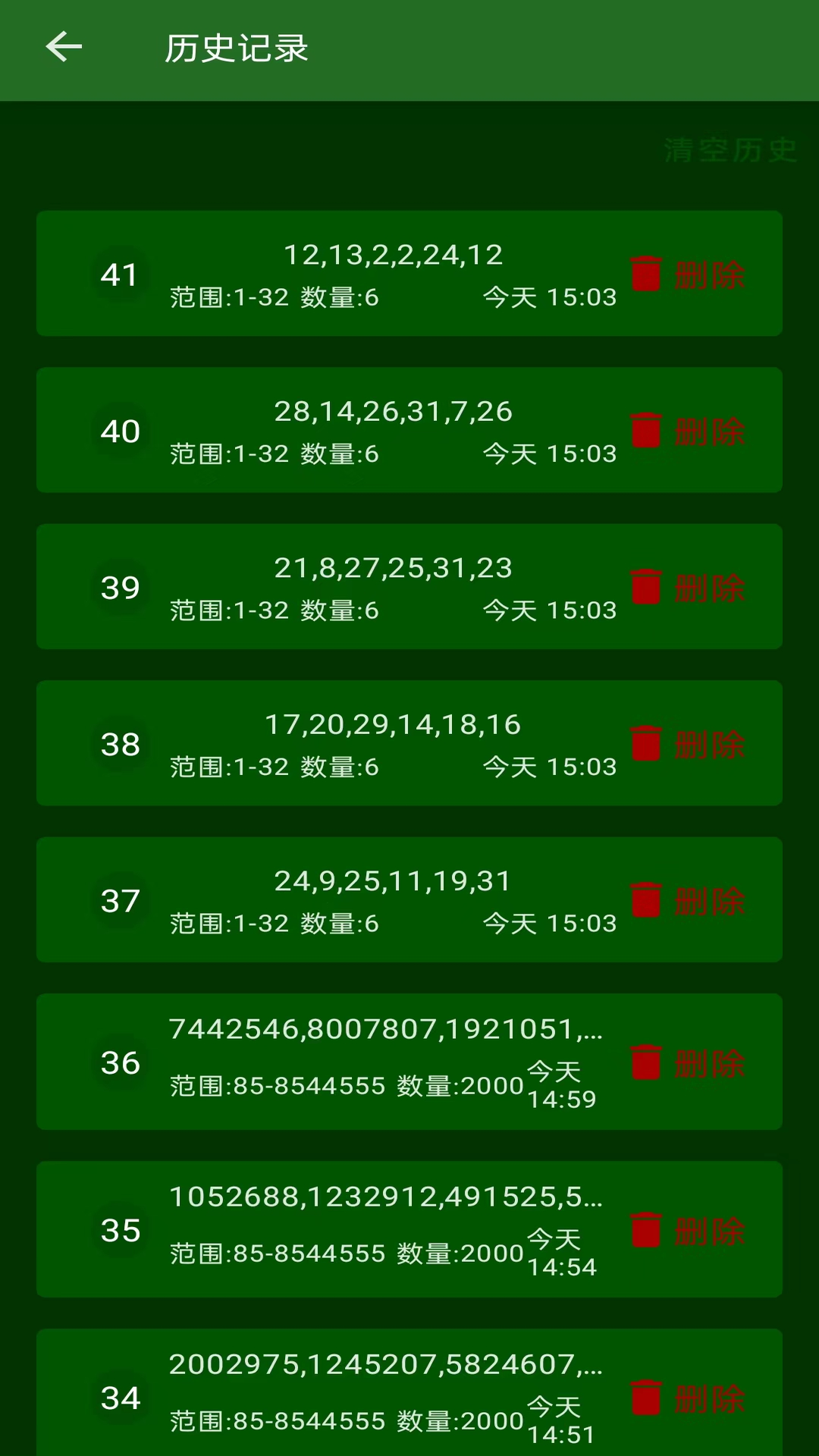Screen dimensions: 819x1456
Task: Tap 删除 next to record 34
Action: [708, 1398]
